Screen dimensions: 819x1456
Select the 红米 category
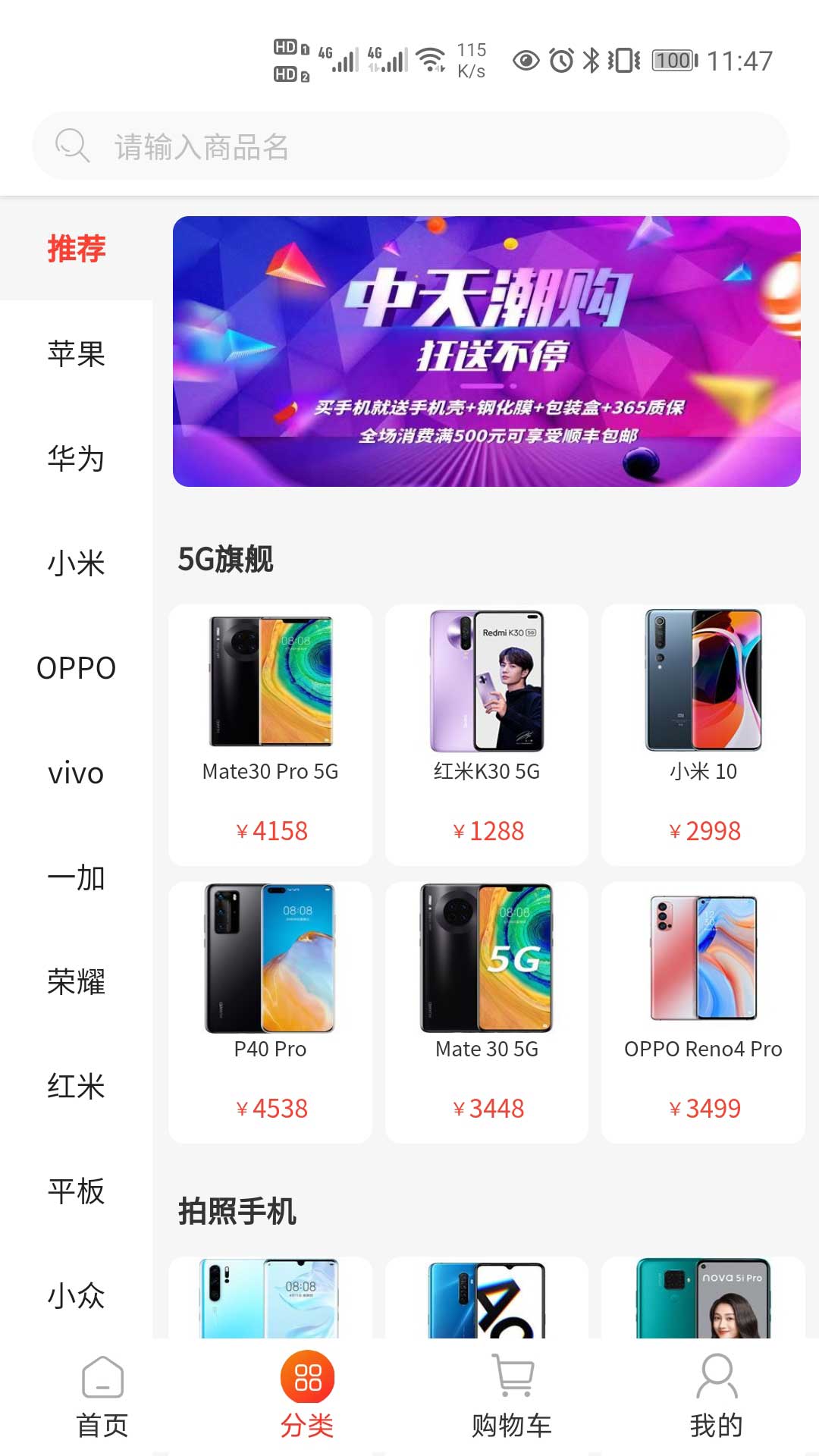(76, 1087)
